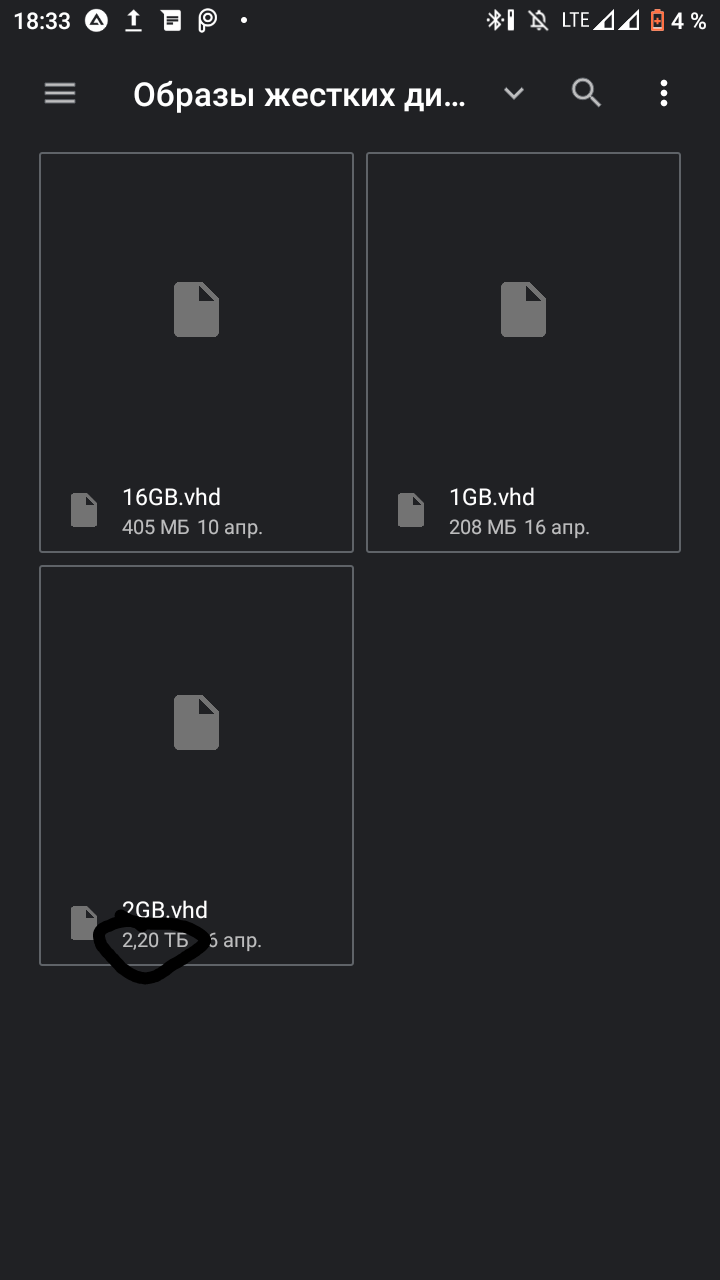Open the navigation drawer menu
The image size is (720, 1280).
(x=60, y=94)
